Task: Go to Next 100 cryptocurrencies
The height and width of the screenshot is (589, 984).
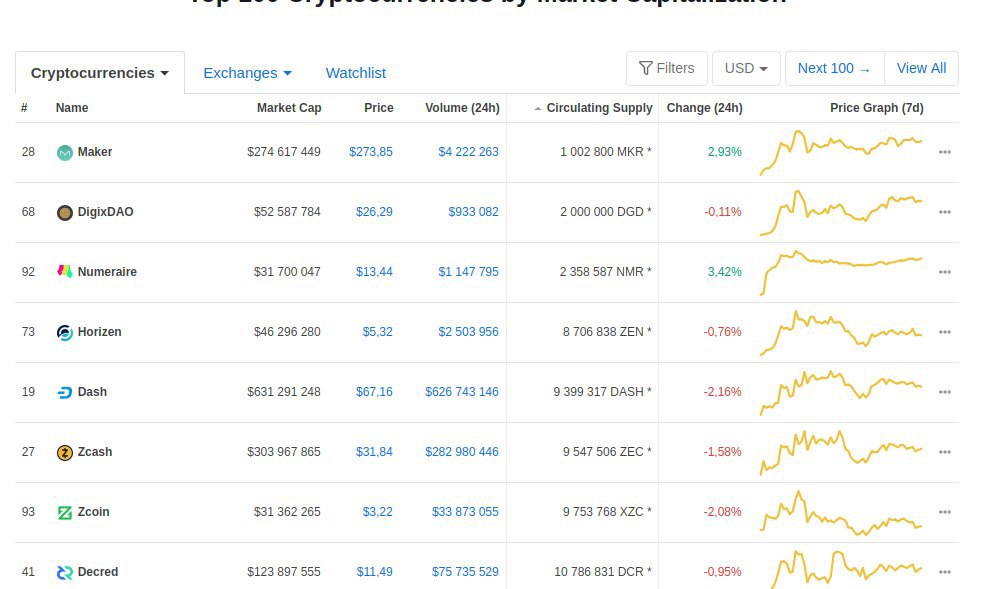Action: coord(834,68)
